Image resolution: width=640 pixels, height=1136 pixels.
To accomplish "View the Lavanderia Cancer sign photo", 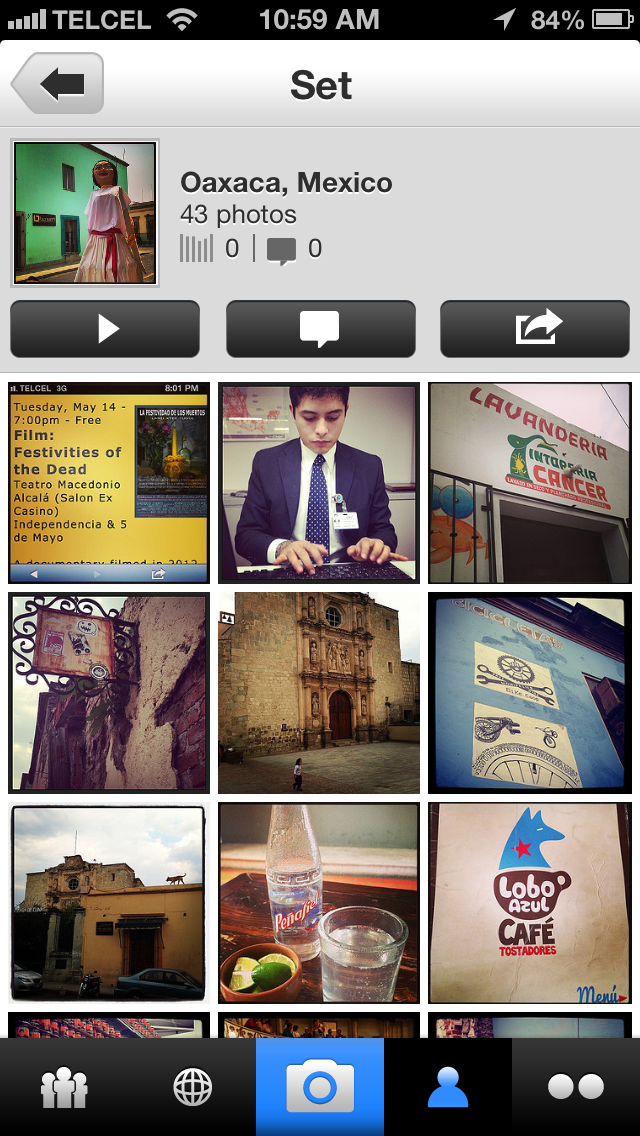I will click(530, 482).
